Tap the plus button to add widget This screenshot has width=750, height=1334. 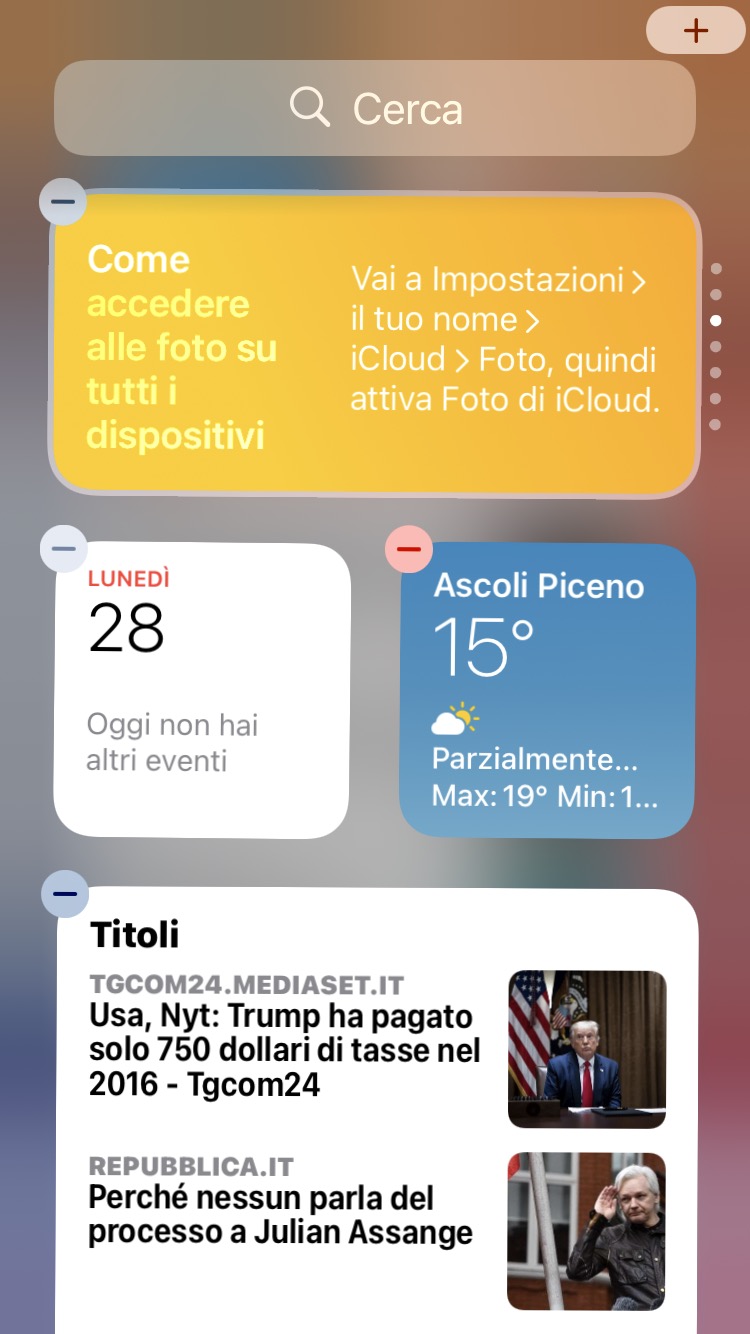click(x=695, y=31)
